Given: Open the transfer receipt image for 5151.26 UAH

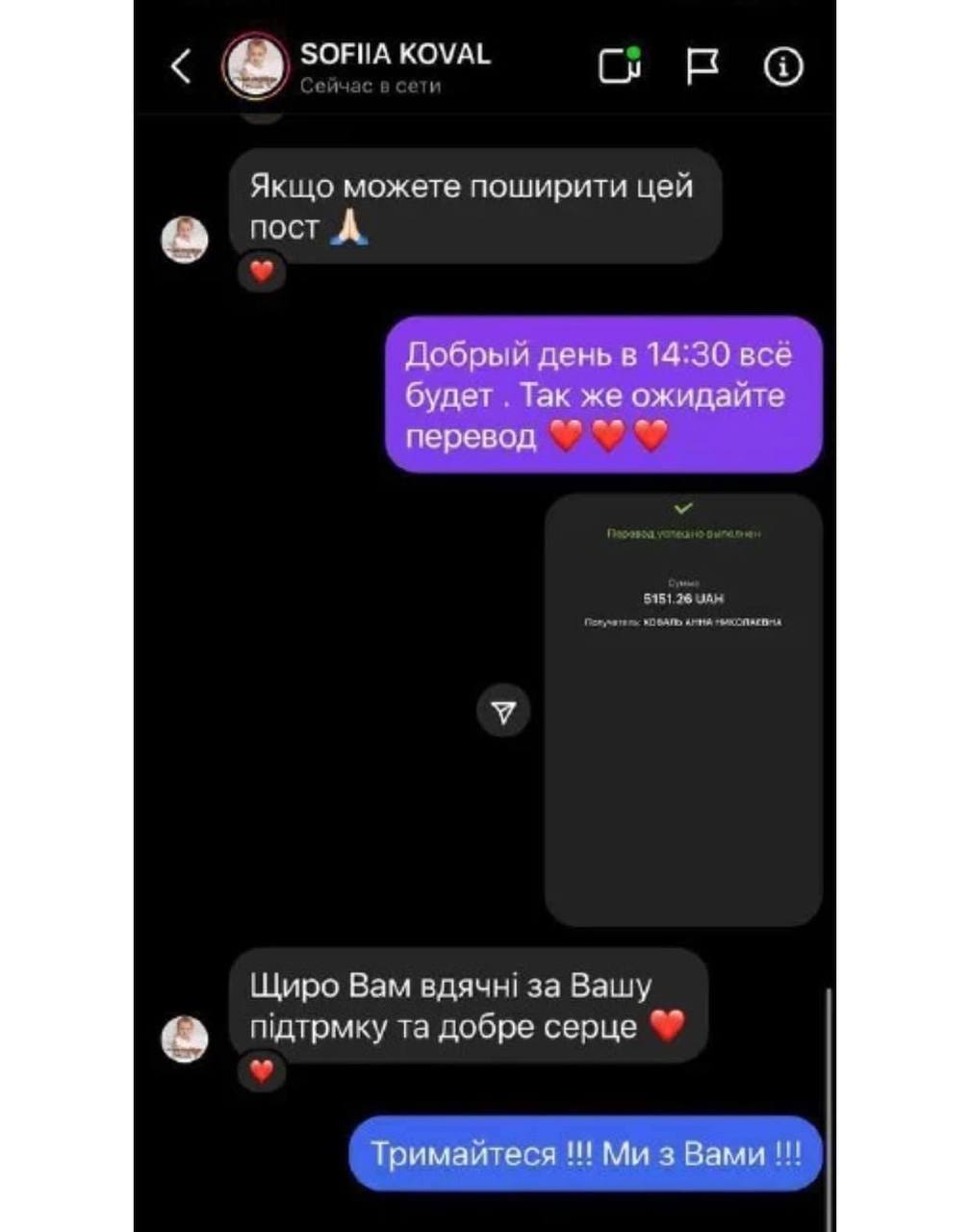Looking at the screenshot, I should point(683,709).
